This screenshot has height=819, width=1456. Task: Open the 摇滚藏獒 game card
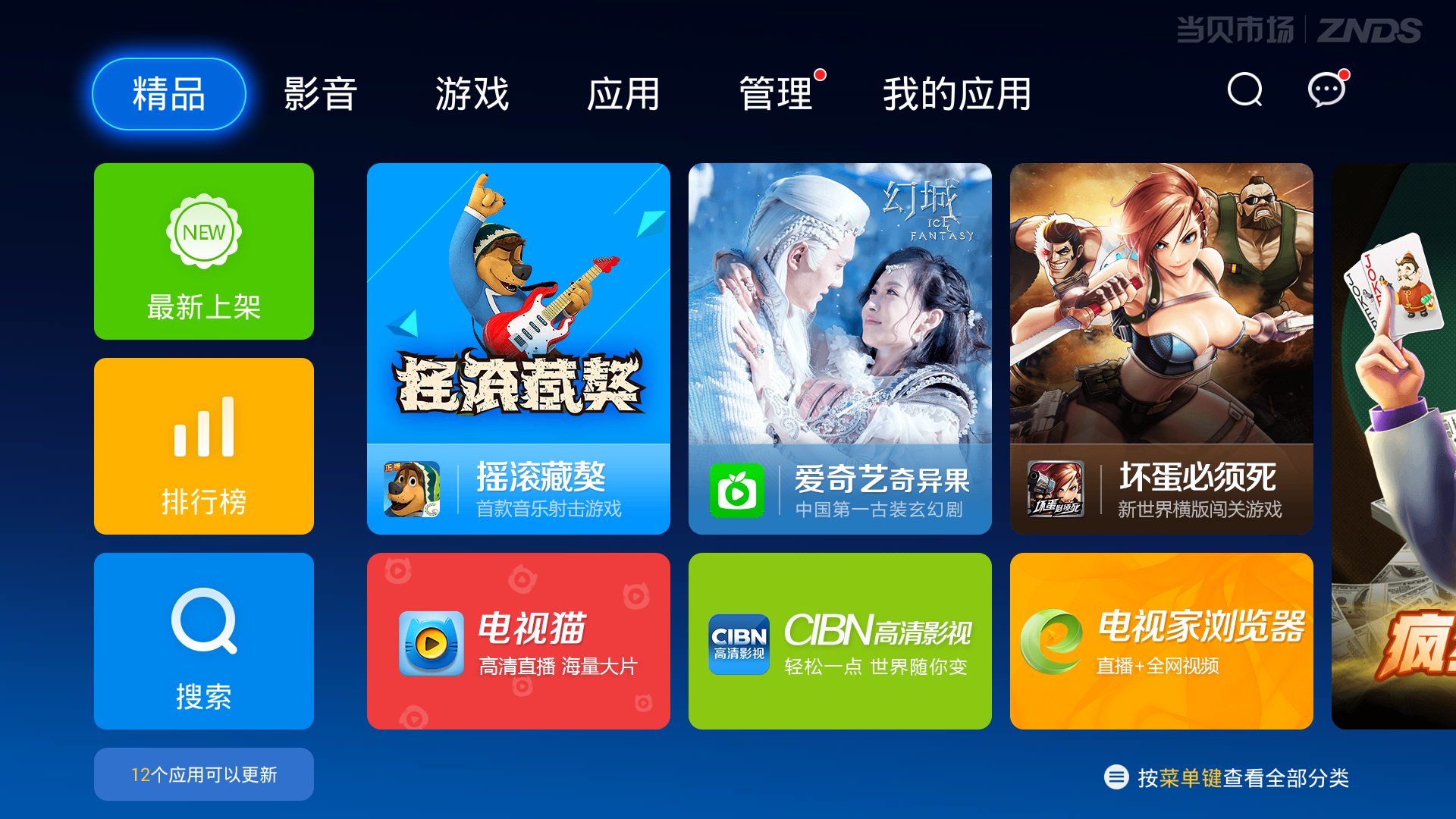519,348
